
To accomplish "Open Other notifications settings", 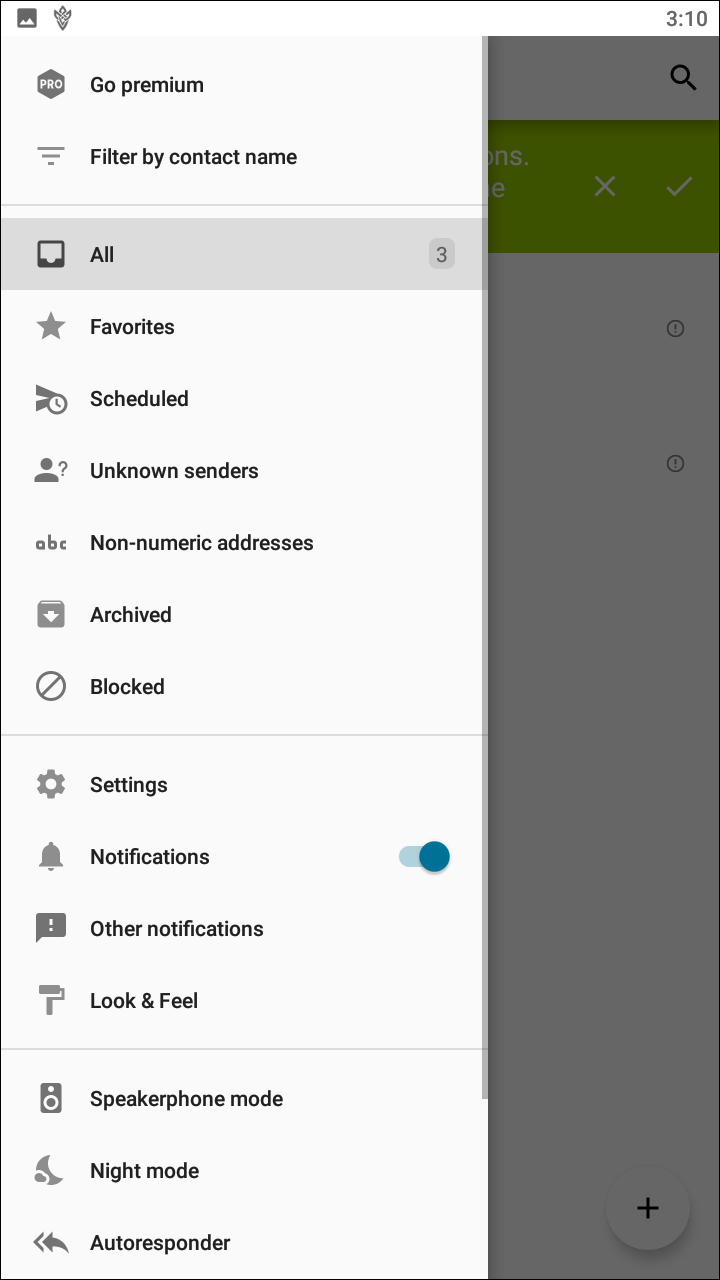I will tap(244, 928).
